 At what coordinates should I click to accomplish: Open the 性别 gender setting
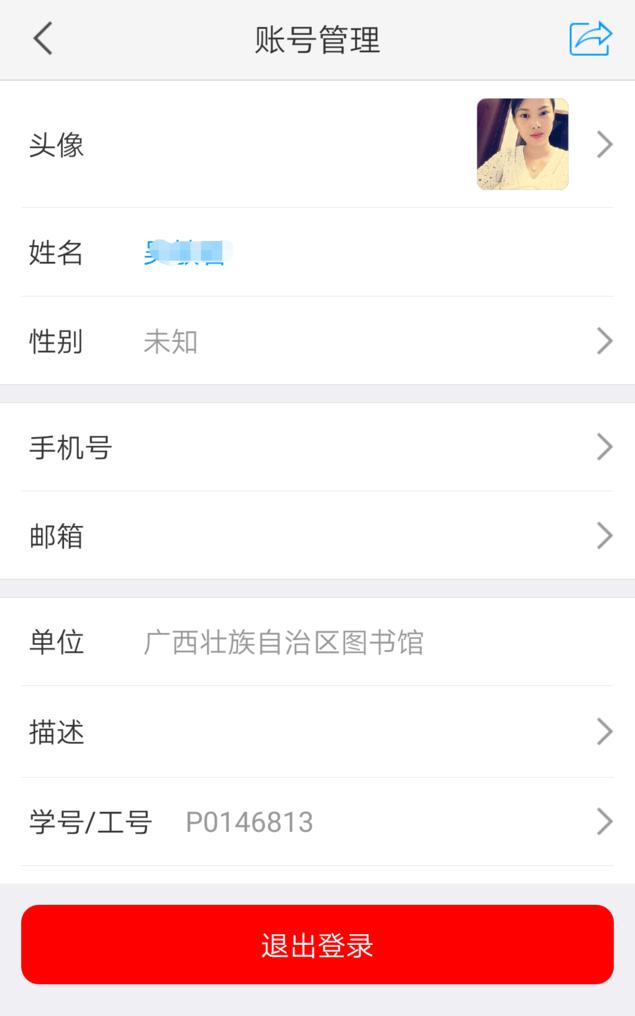pos(317,341)
